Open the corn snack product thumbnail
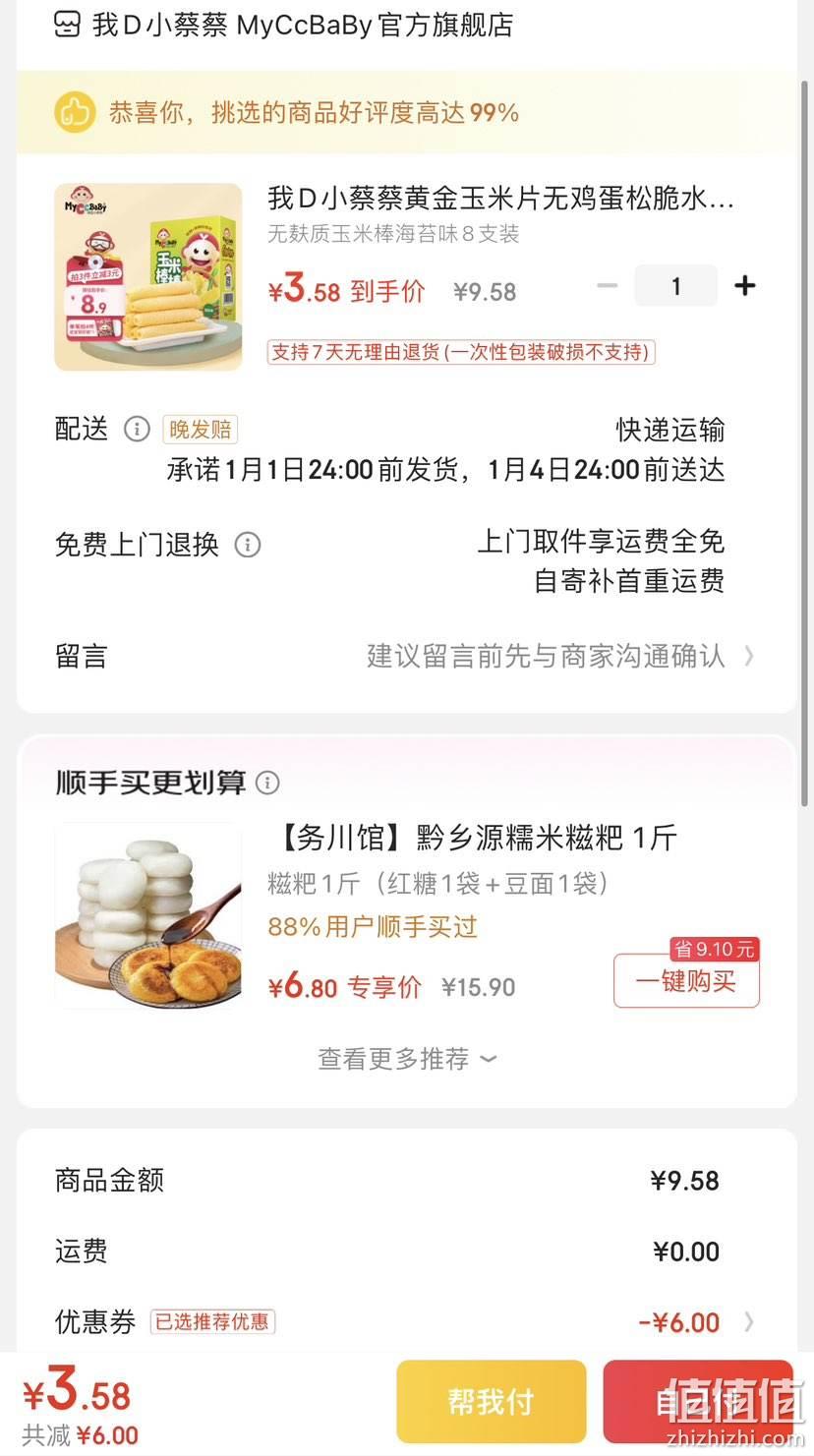814x1456 pixels. click(x=148, y=277)
